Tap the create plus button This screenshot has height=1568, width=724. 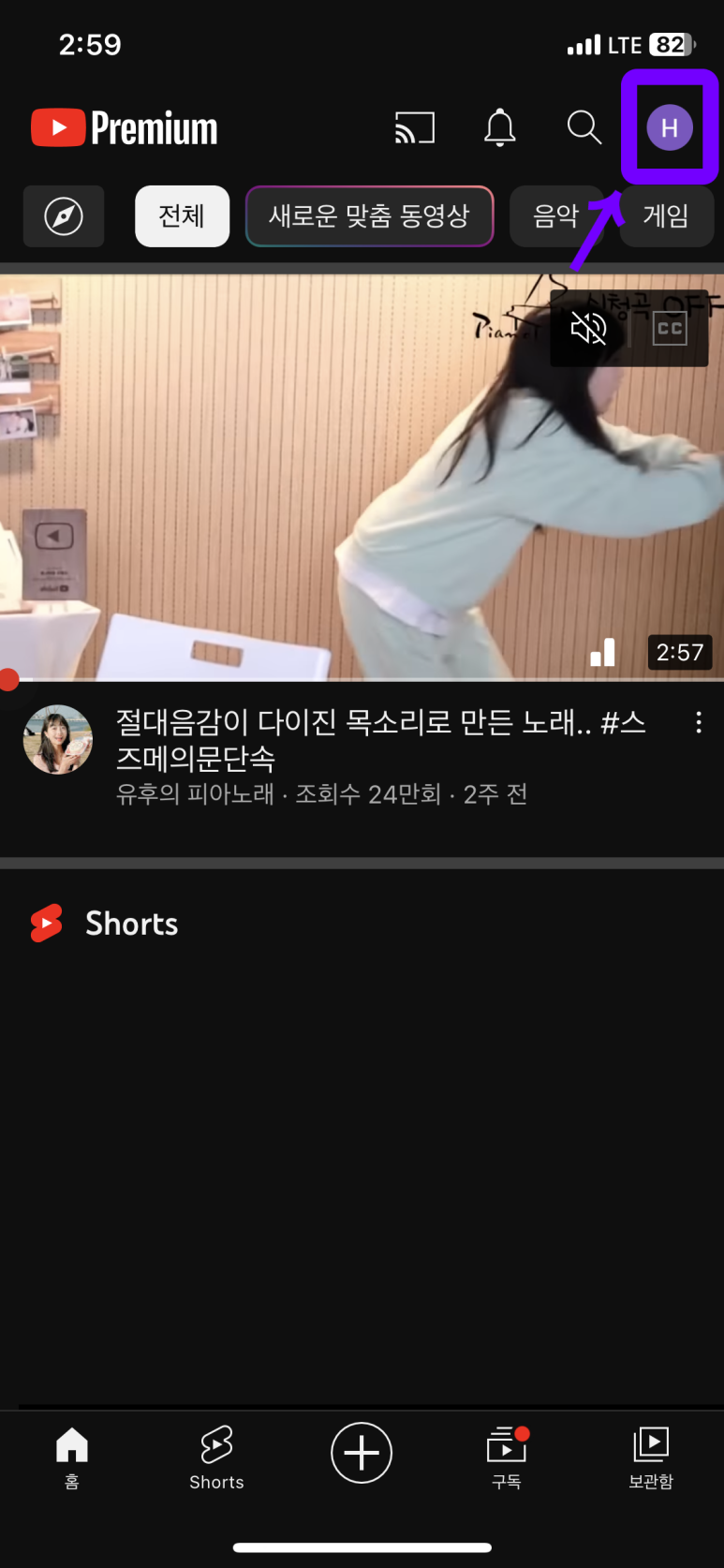point(362,1453)
